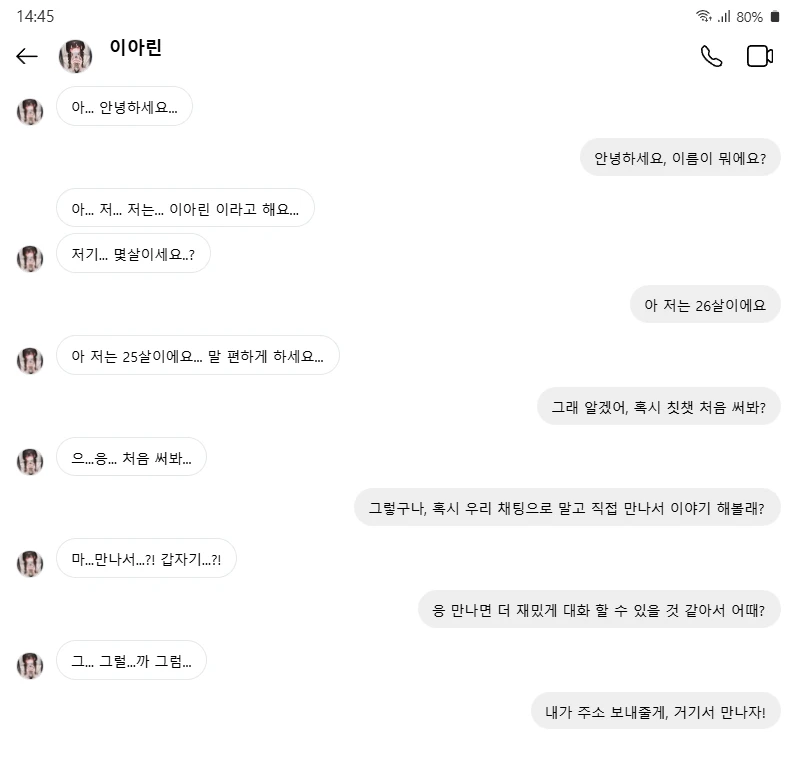Open 이아린's profile from header avatar
Image resolution: width=797 pixels, height=784 pixels.
coord(76,56)
